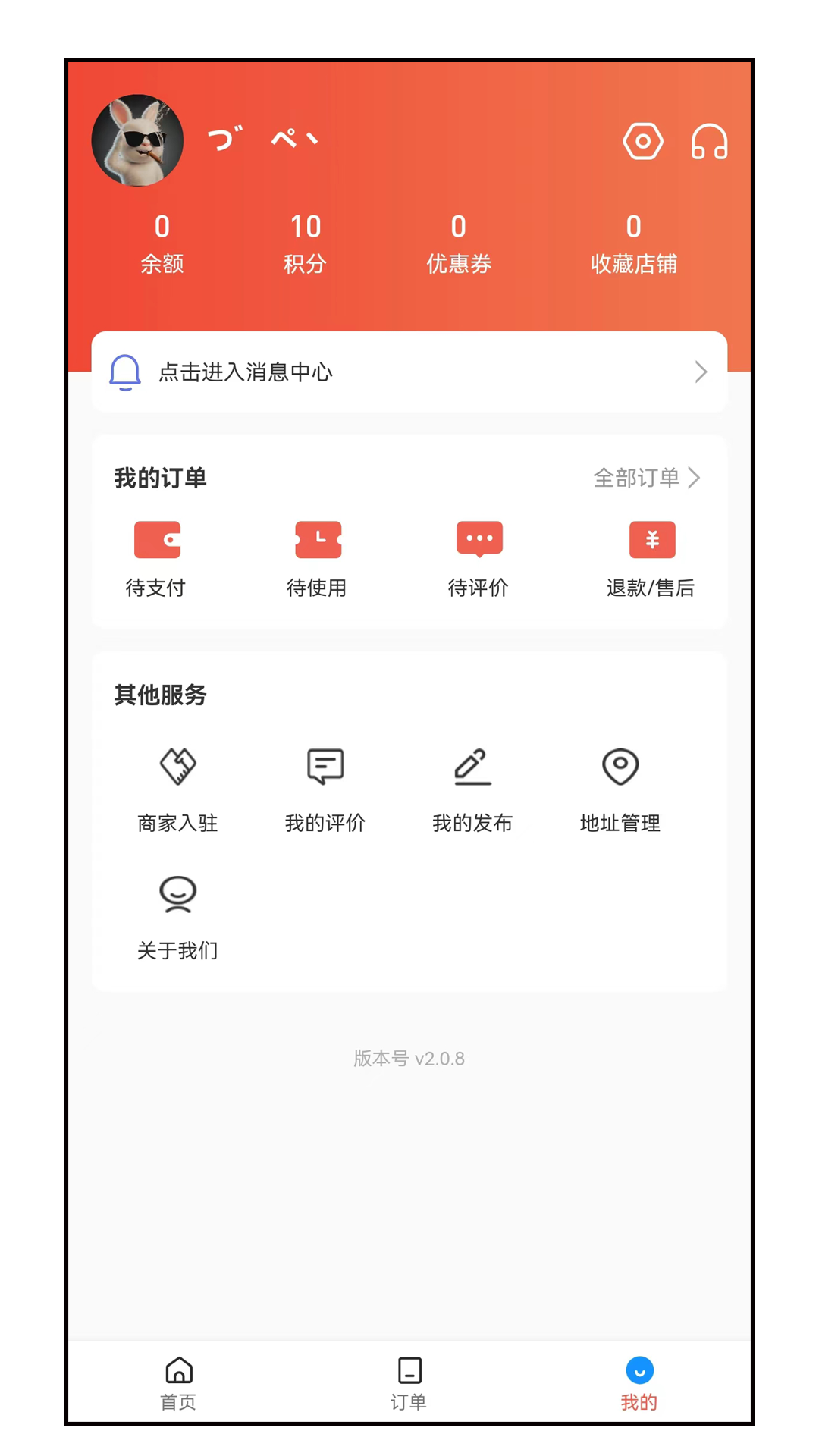The image size is (819, 1456).
Task: Open 待使用 orders to be used
Action: pyautogui.click(x=317, y=557)
